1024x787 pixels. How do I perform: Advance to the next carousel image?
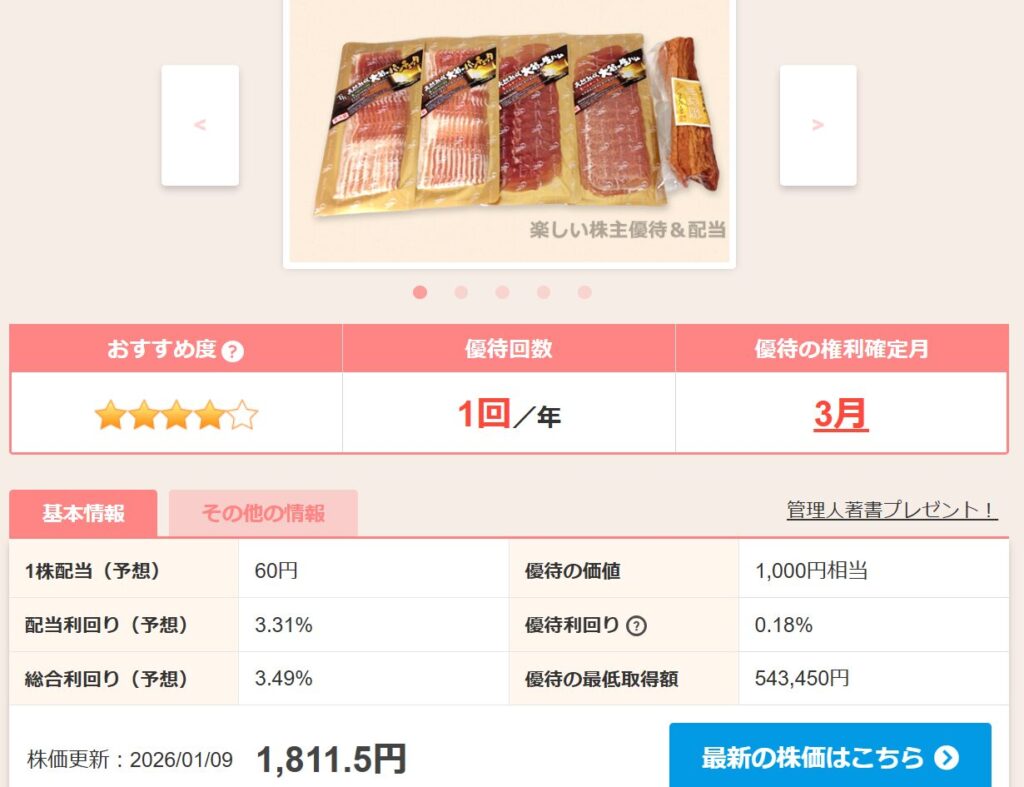click(818, 125)
